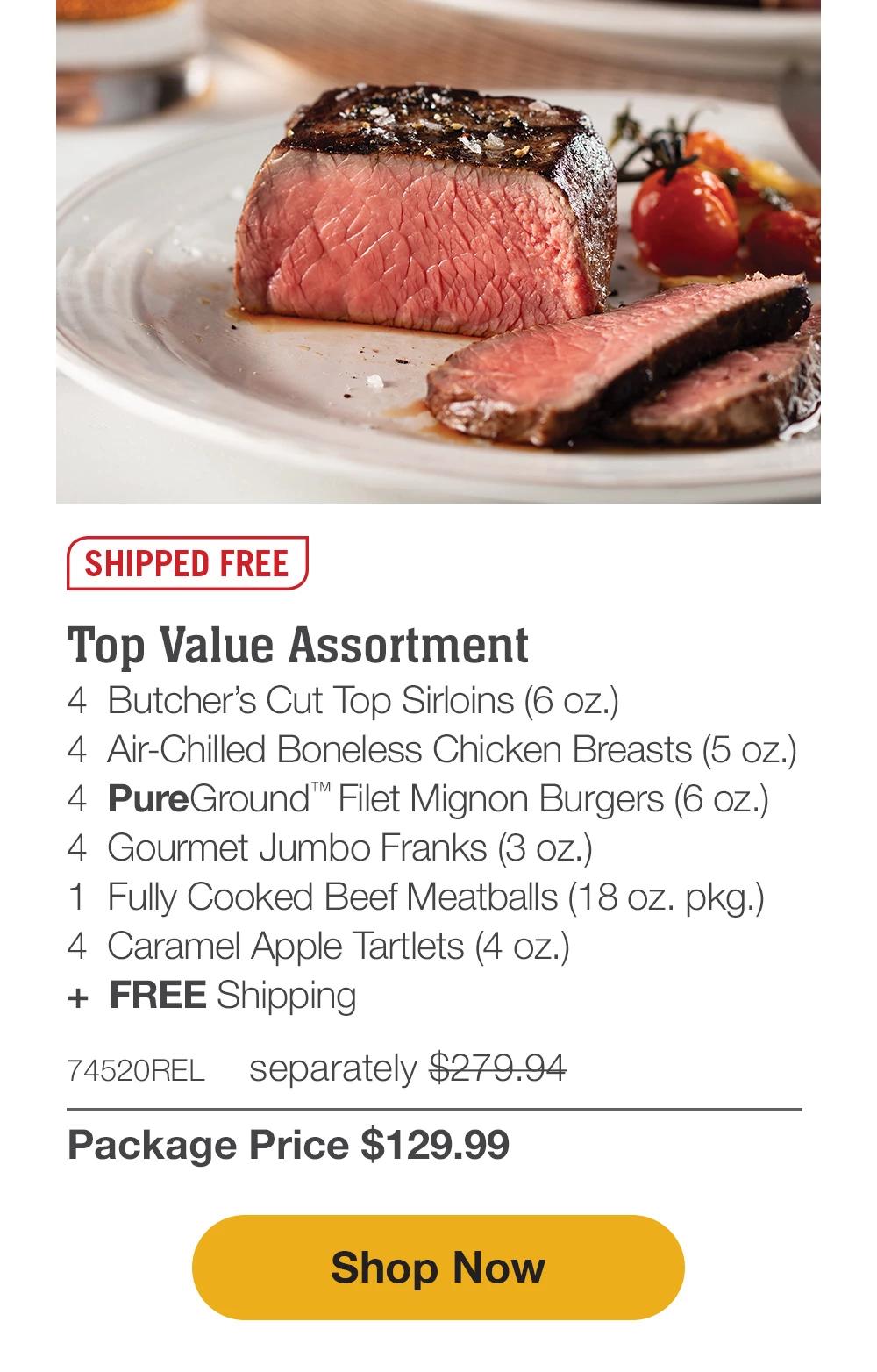Viewport: 877px width, 1372px height.
Task: Click the SHIPPED FREE badge
Action: [187, 565]
